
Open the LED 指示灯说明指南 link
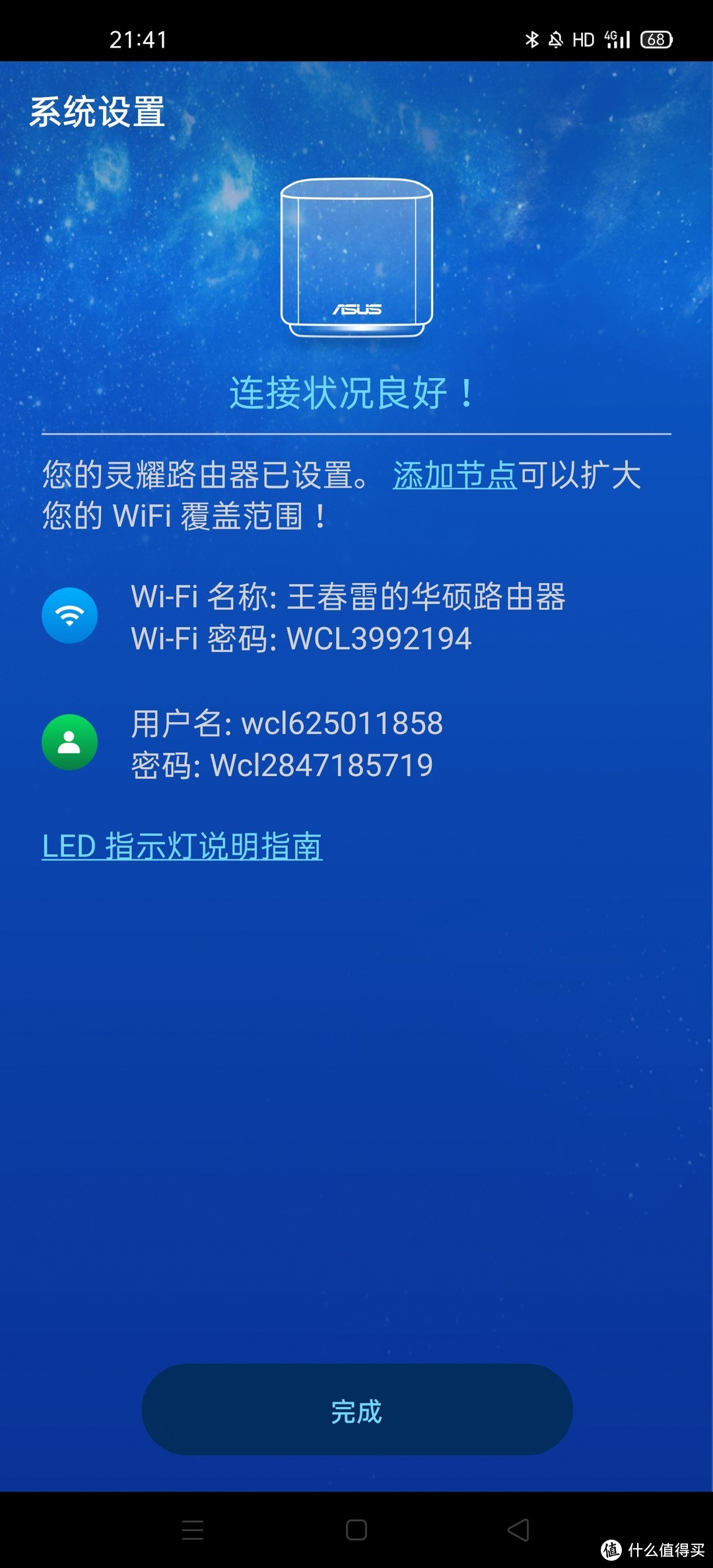182,846
